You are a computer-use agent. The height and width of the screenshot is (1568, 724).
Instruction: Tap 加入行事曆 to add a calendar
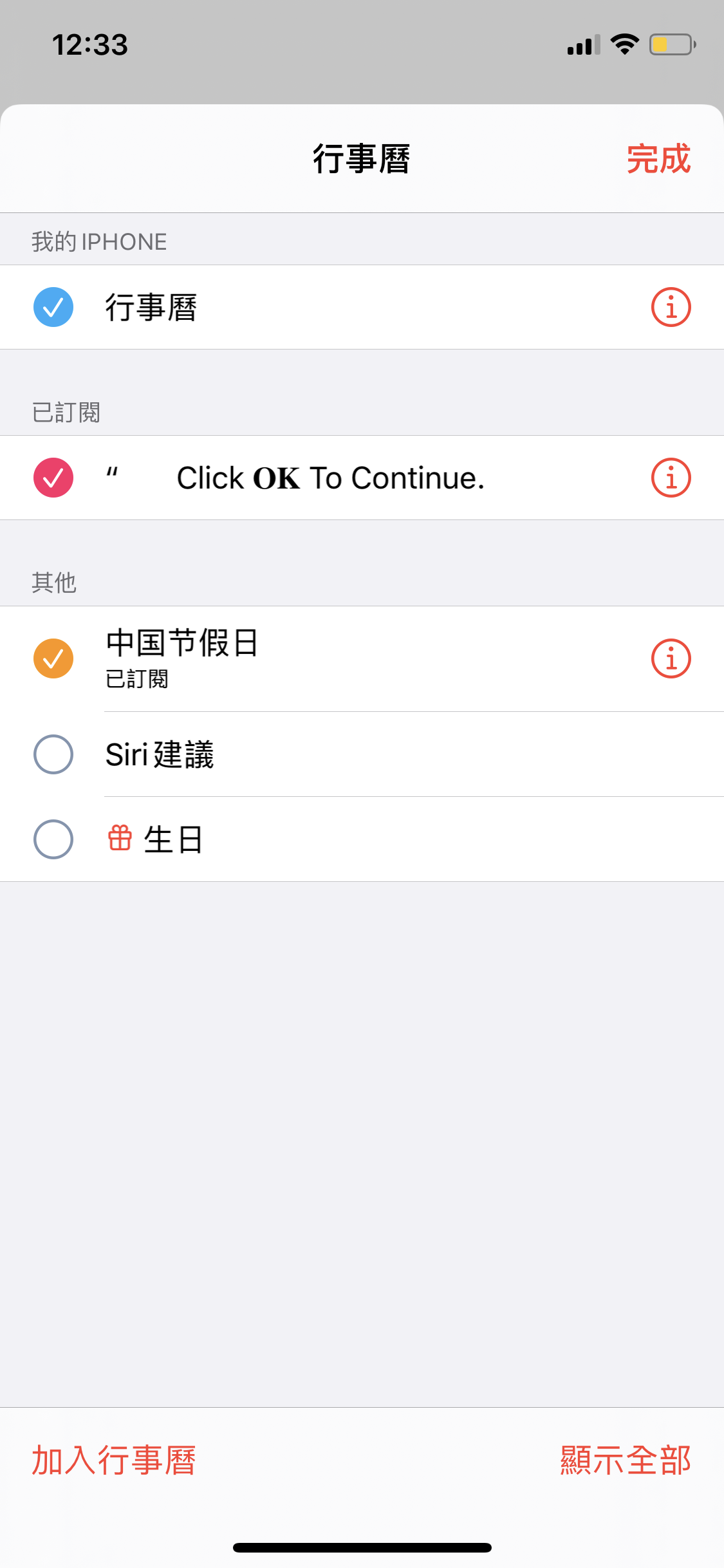pos(114,1460)
